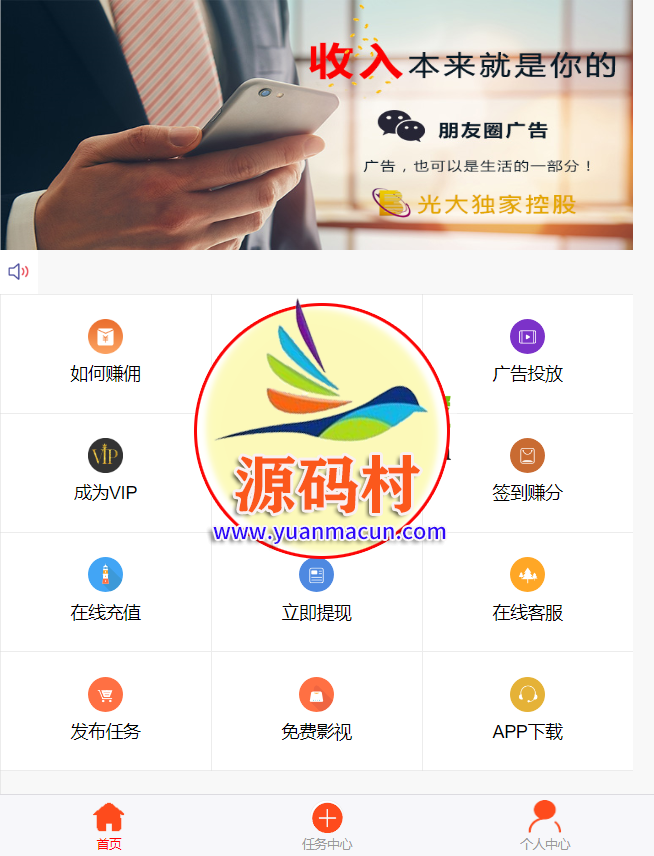Select 成为VIP
The image size is (654, 856).
tap(105, 472)
